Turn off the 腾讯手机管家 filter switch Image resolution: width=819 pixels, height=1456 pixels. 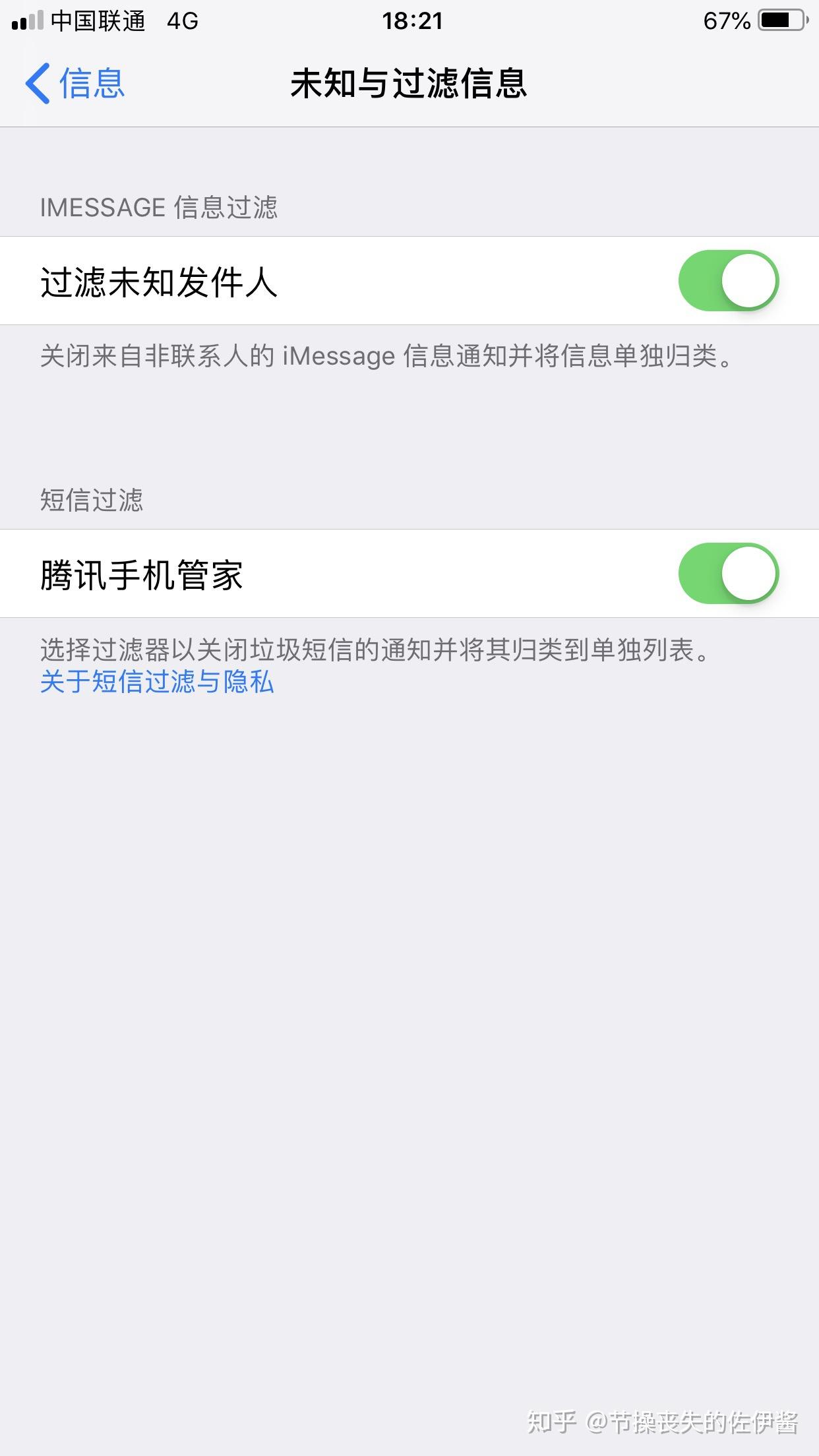(x=729, y=574)
